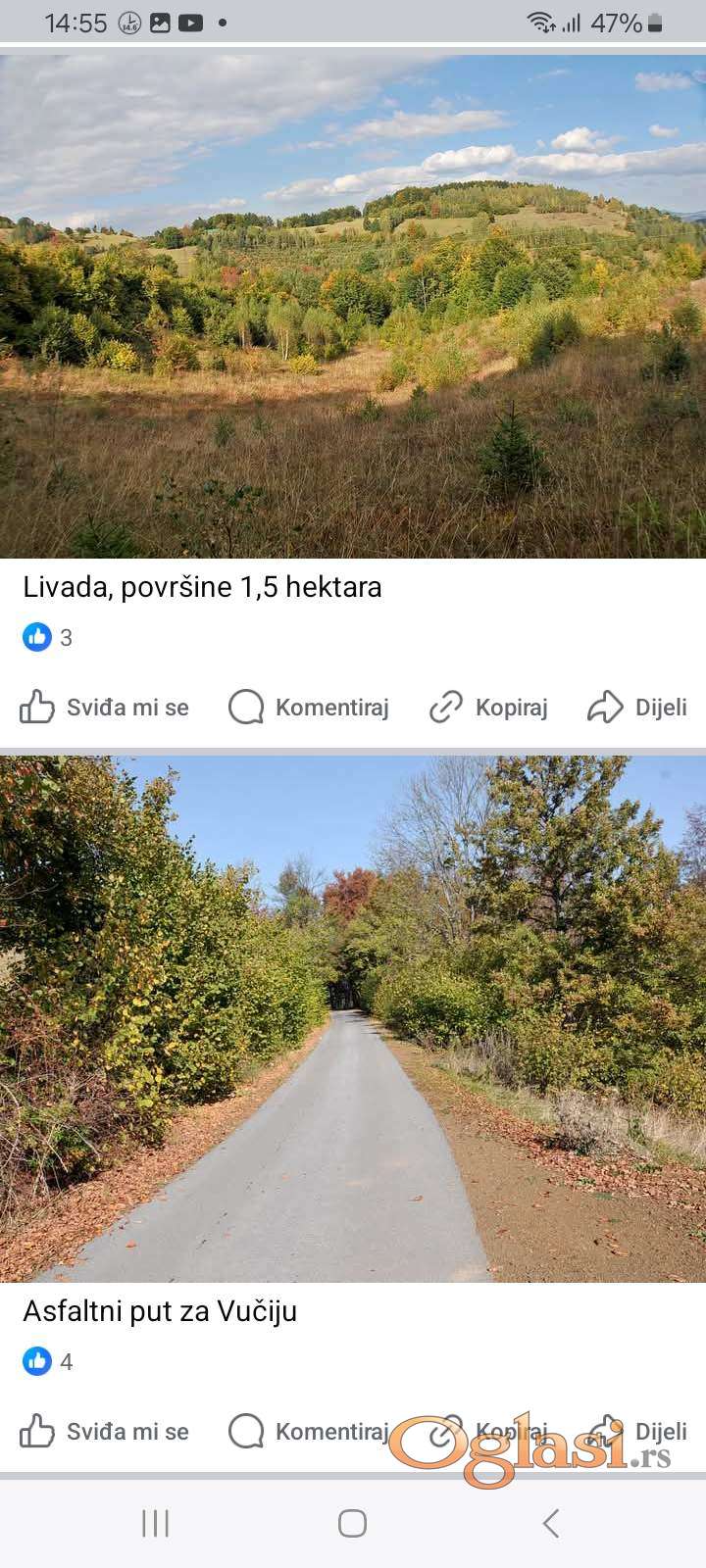This screenshot has width=706, height=1568.
Task: Copy link of the Livada photo
Action: tap(488, 707)
